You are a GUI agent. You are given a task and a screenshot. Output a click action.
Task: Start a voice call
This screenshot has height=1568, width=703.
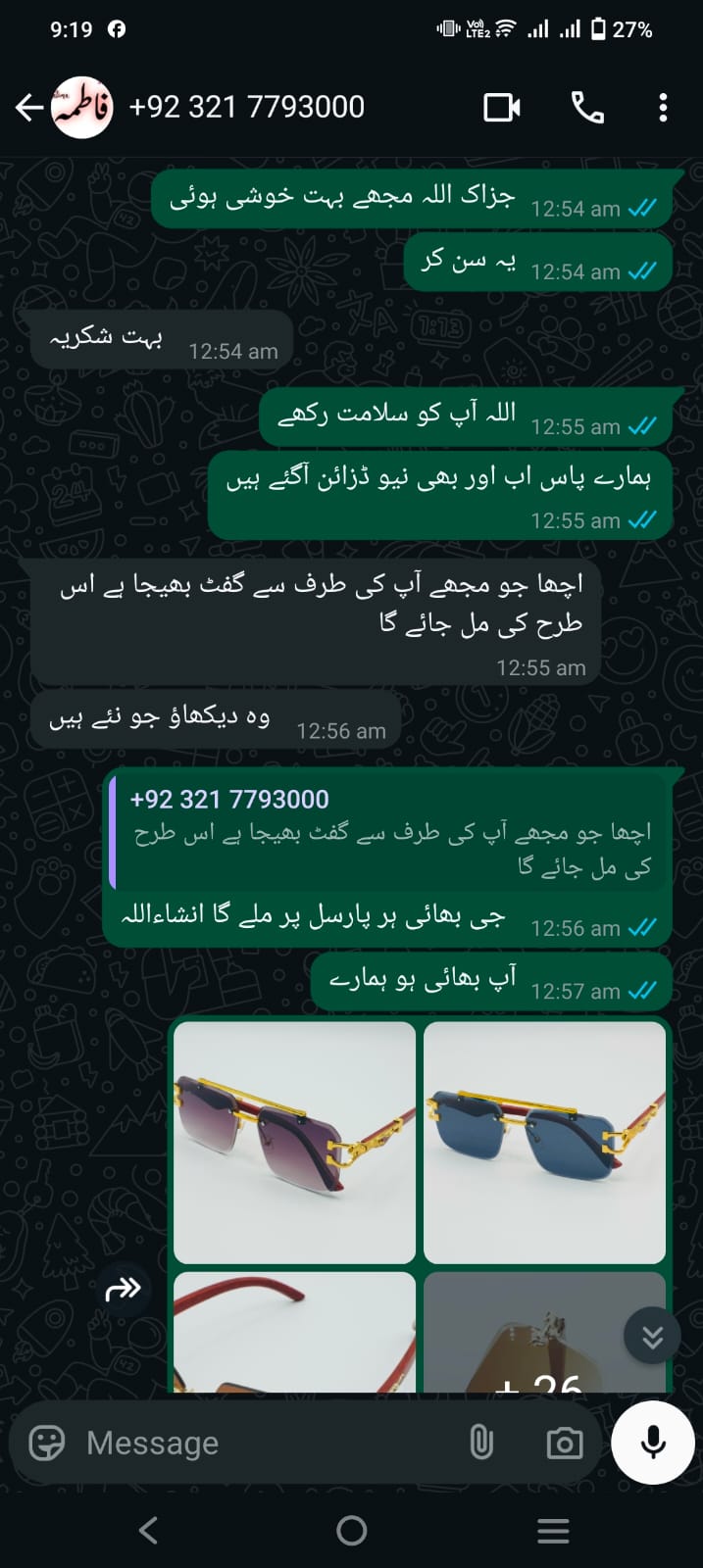[587, 108]
